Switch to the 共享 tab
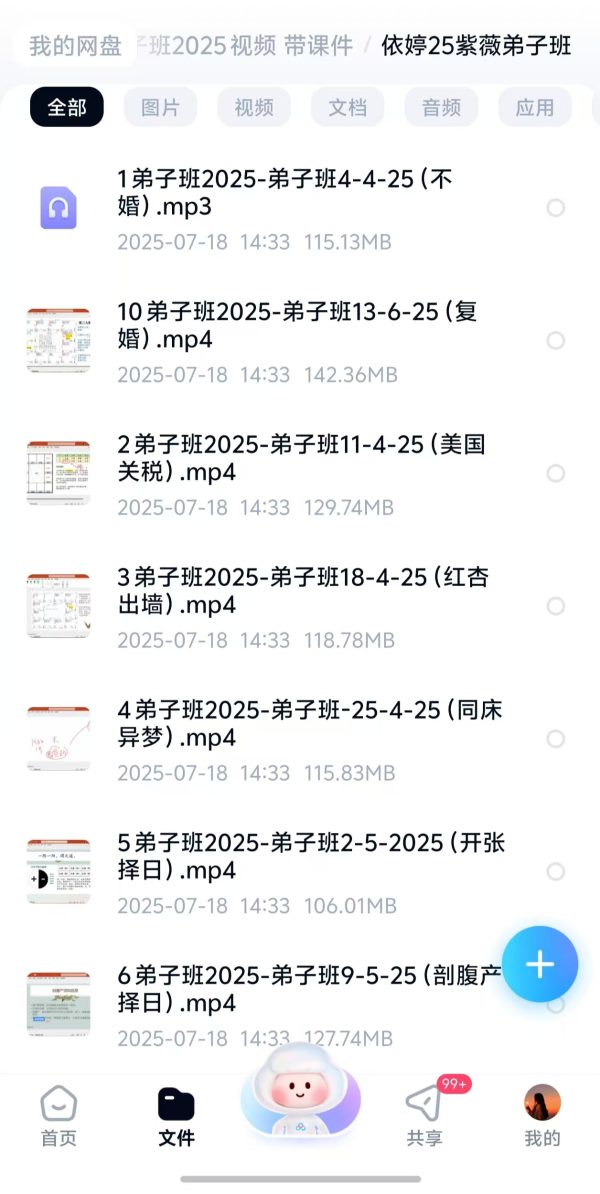 point(424,1115)
